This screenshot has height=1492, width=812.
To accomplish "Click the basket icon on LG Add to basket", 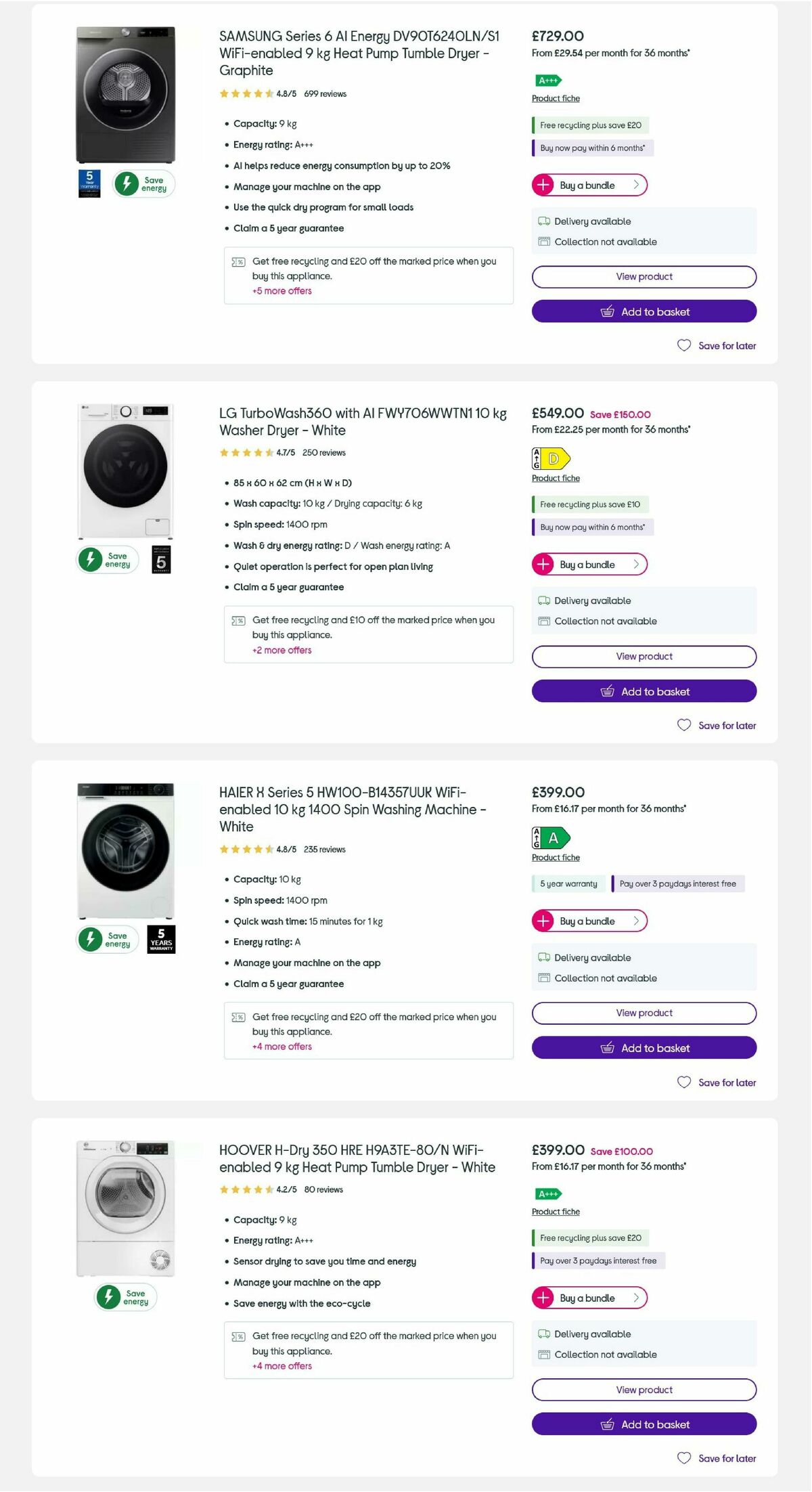I will [608, 691].
